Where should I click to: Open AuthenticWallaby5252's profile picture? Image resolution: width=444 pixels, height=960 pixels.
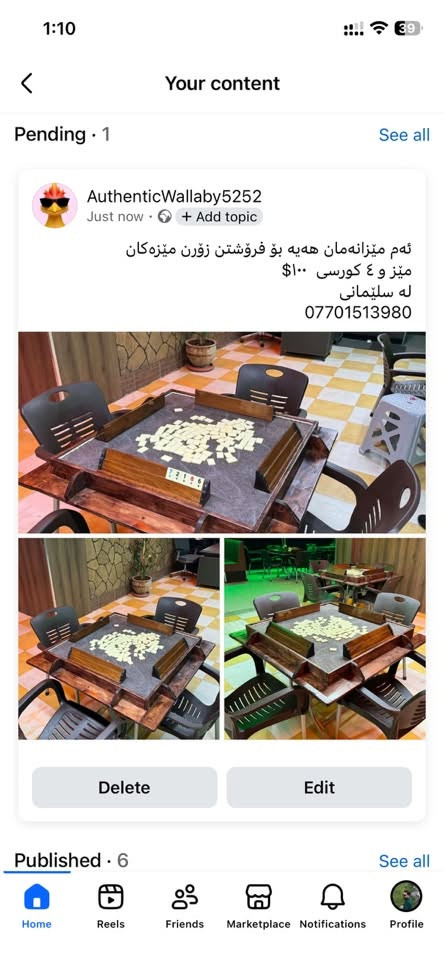55,205
